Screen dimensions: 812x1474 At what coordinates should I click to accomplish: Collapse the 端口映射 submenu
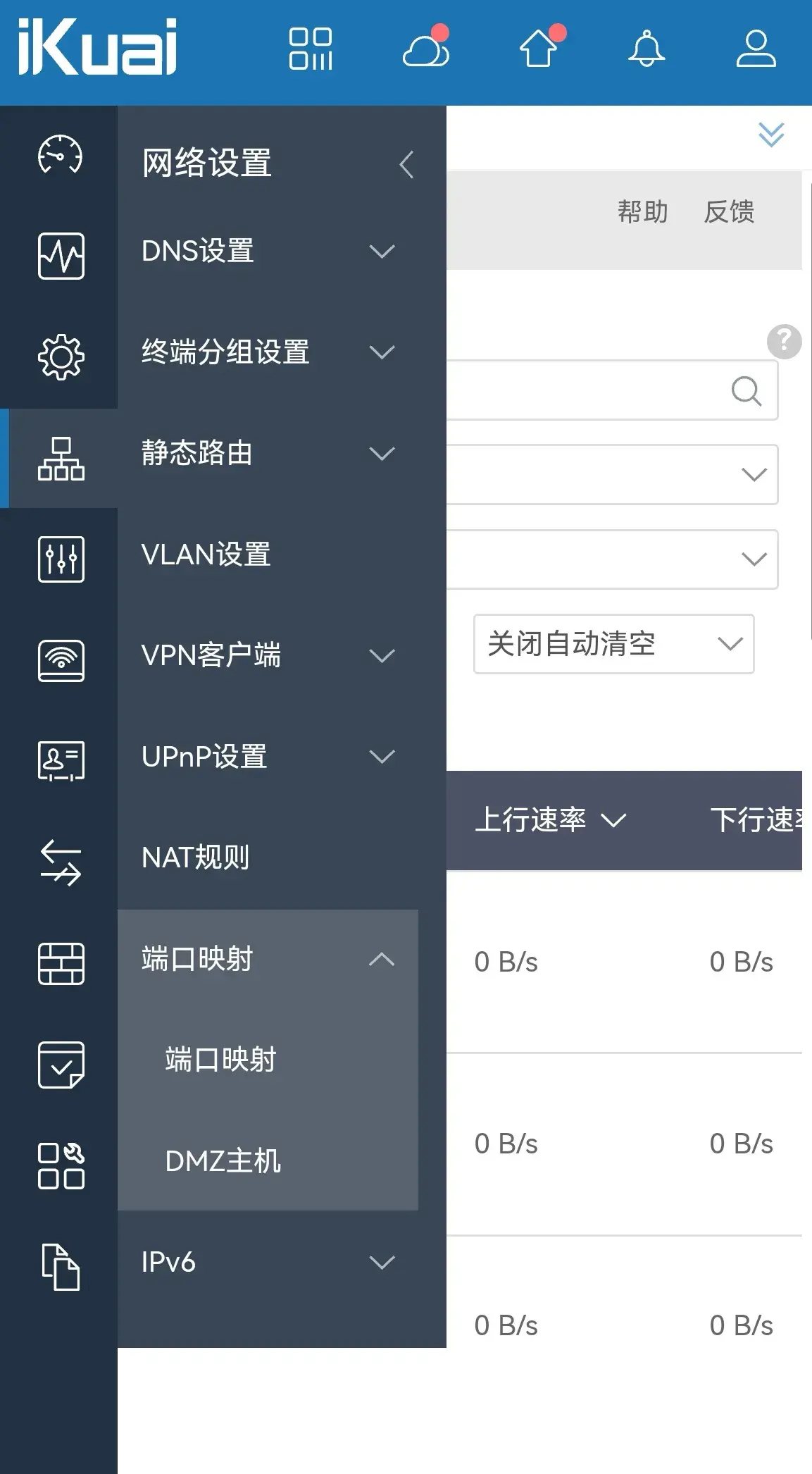point(383,959)
